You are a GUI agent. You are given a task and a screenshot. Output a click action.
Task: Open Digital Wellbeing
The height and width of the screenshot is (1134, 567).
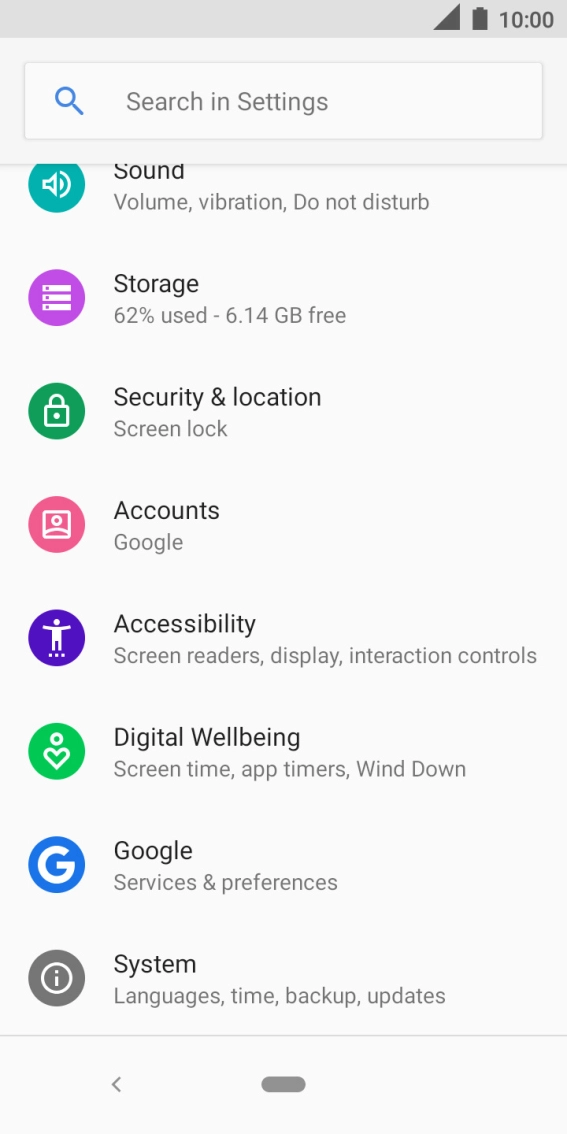[284, 752]
